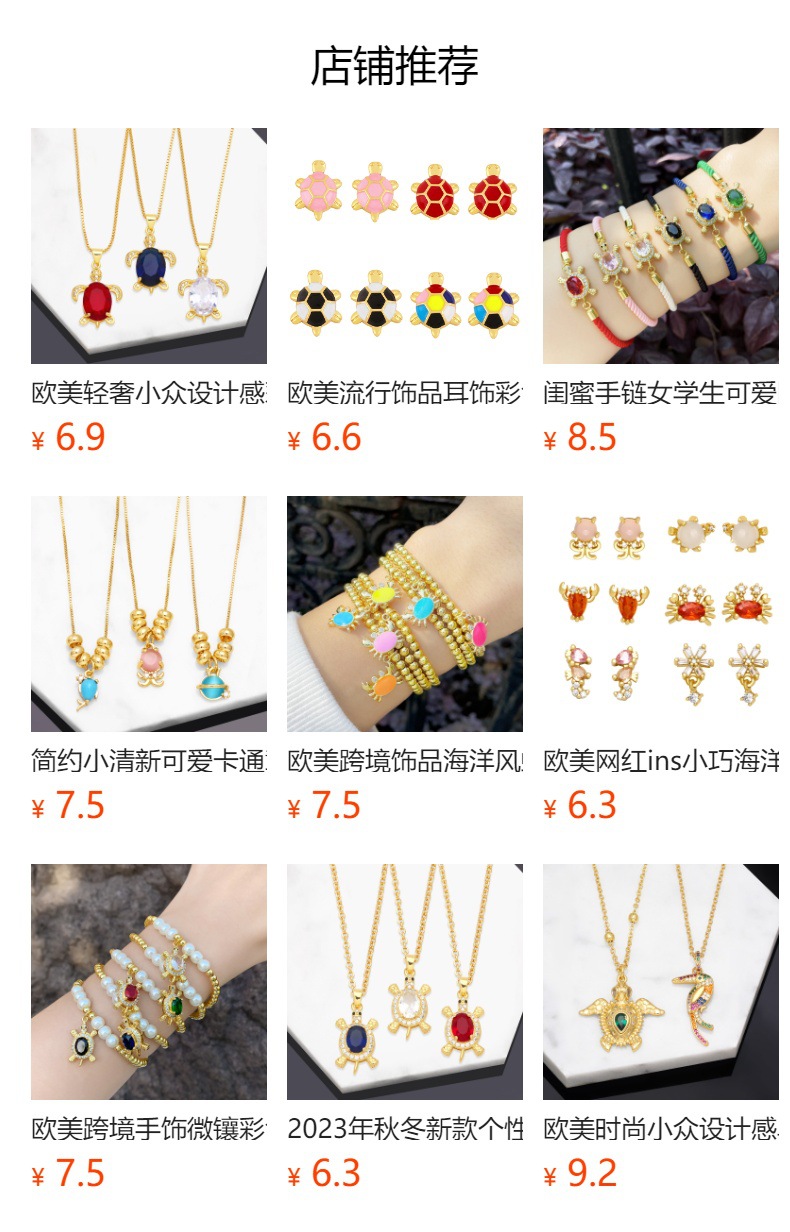
Task: Open the ¥6.9 turtle gemstone necklace card
Action: pos(148,246)
